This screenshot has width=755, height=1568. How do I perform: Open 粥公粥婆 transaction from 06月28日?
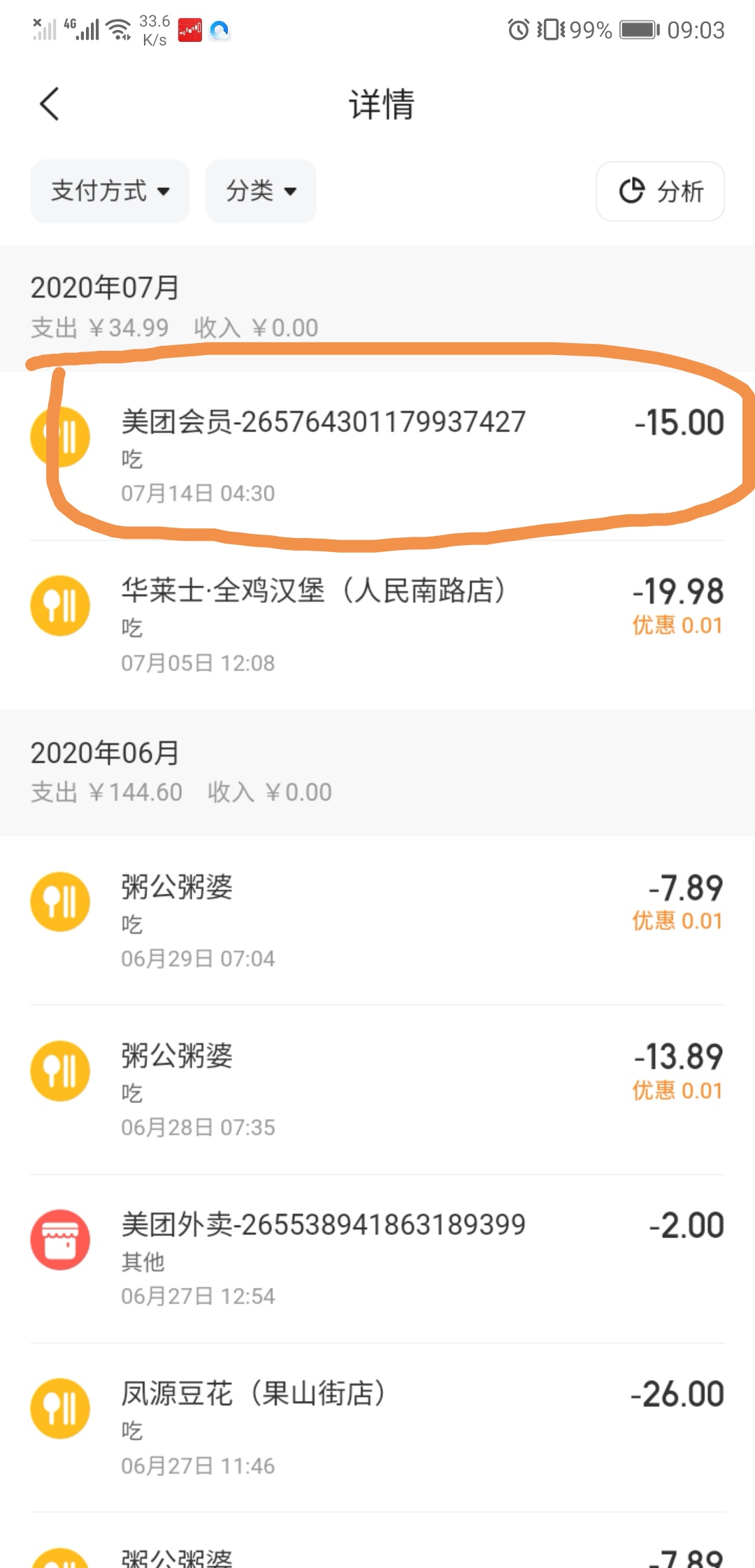pyautogui.click(x=377, y=1089)
